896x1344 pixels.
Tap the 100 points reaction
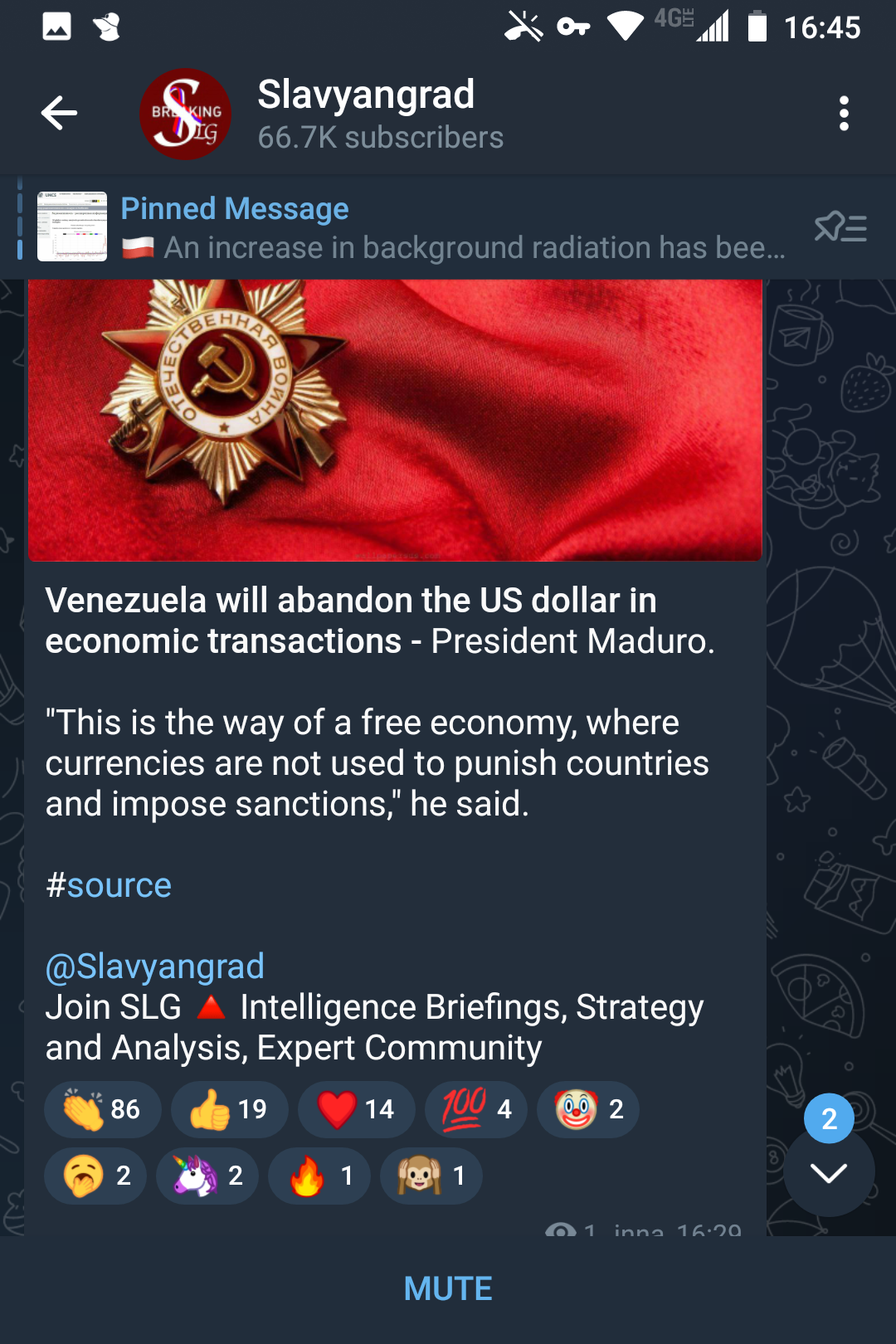click(x=475, y=1109)
